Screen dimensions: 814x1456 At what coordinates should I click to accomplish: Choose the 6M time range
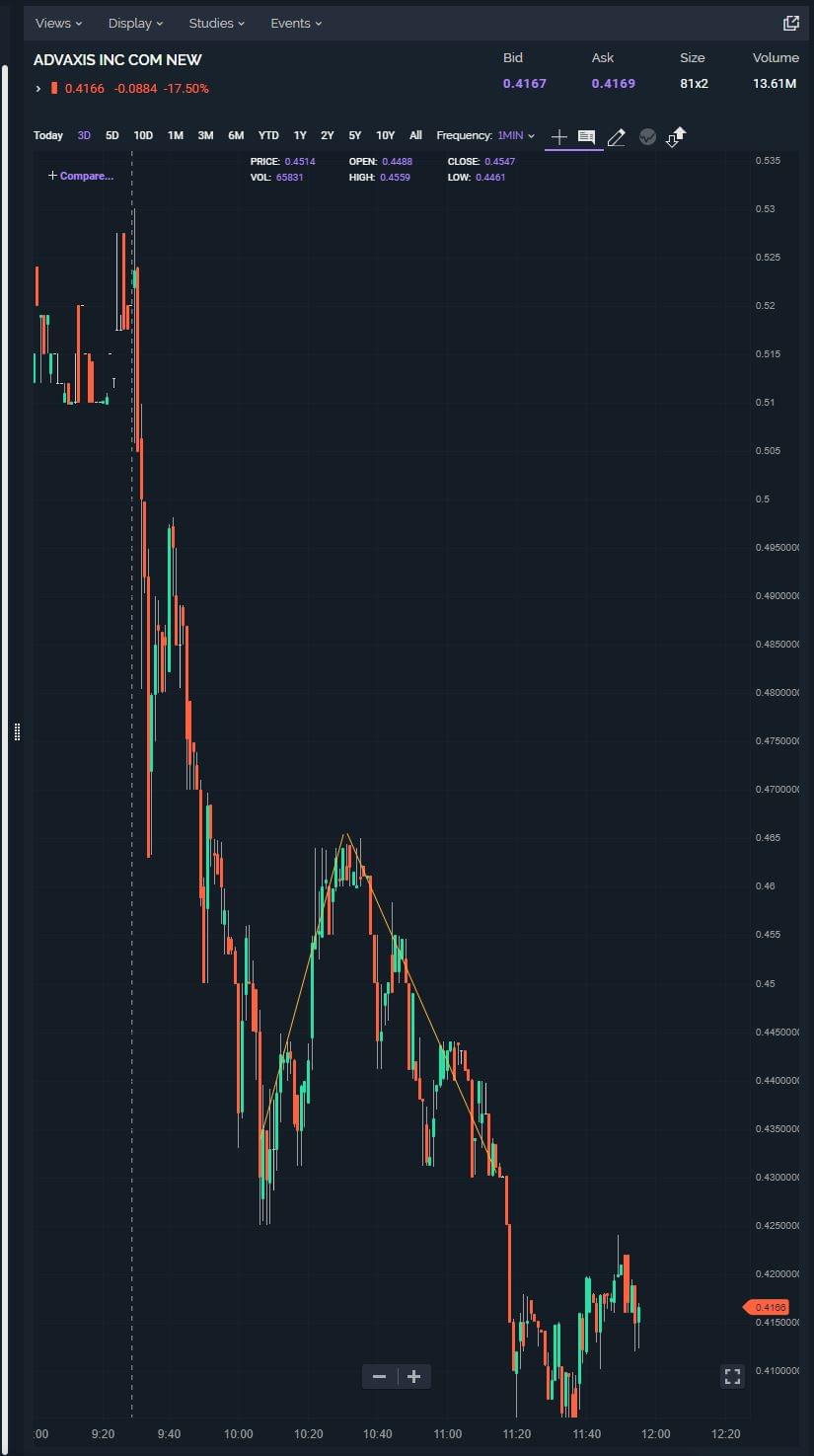[x=236, y=135]
